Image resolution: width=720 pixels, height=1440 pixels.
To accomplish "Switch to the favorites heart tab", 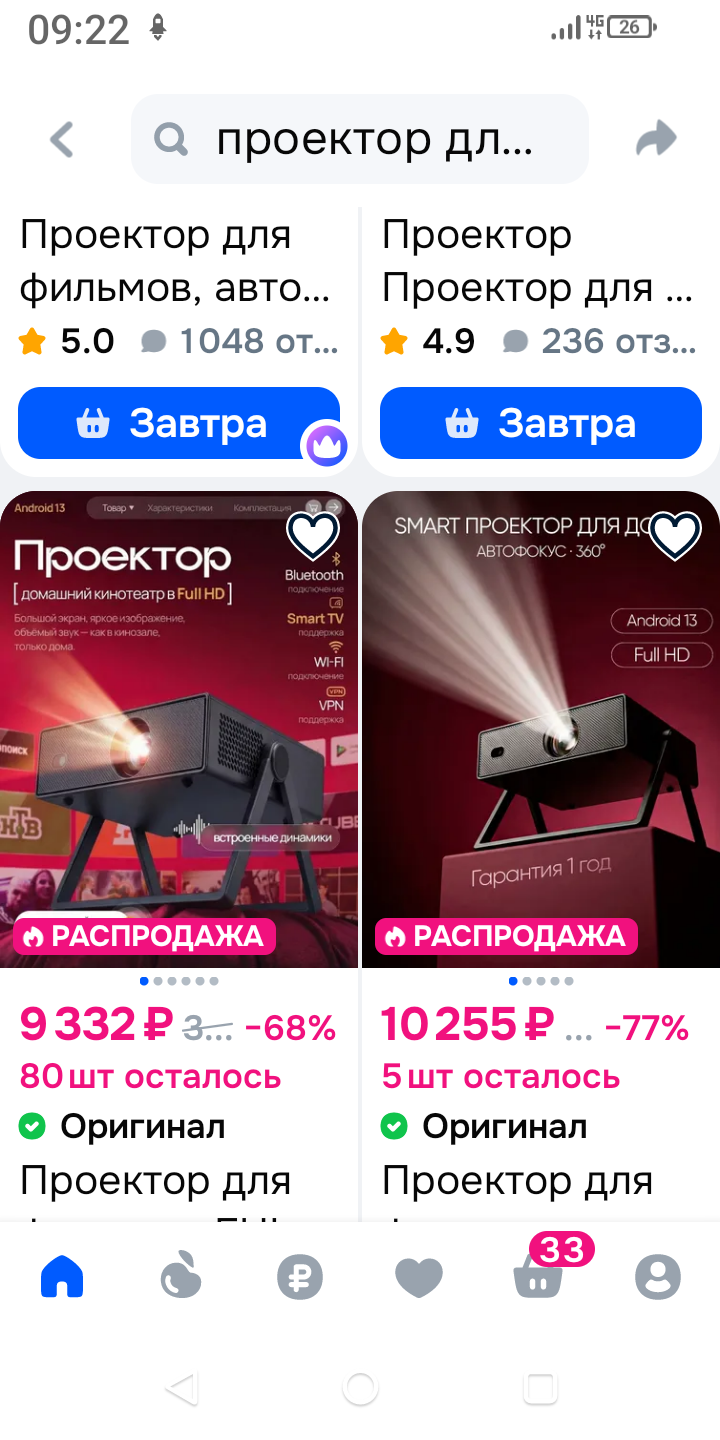I will [x=419, y=1277].
